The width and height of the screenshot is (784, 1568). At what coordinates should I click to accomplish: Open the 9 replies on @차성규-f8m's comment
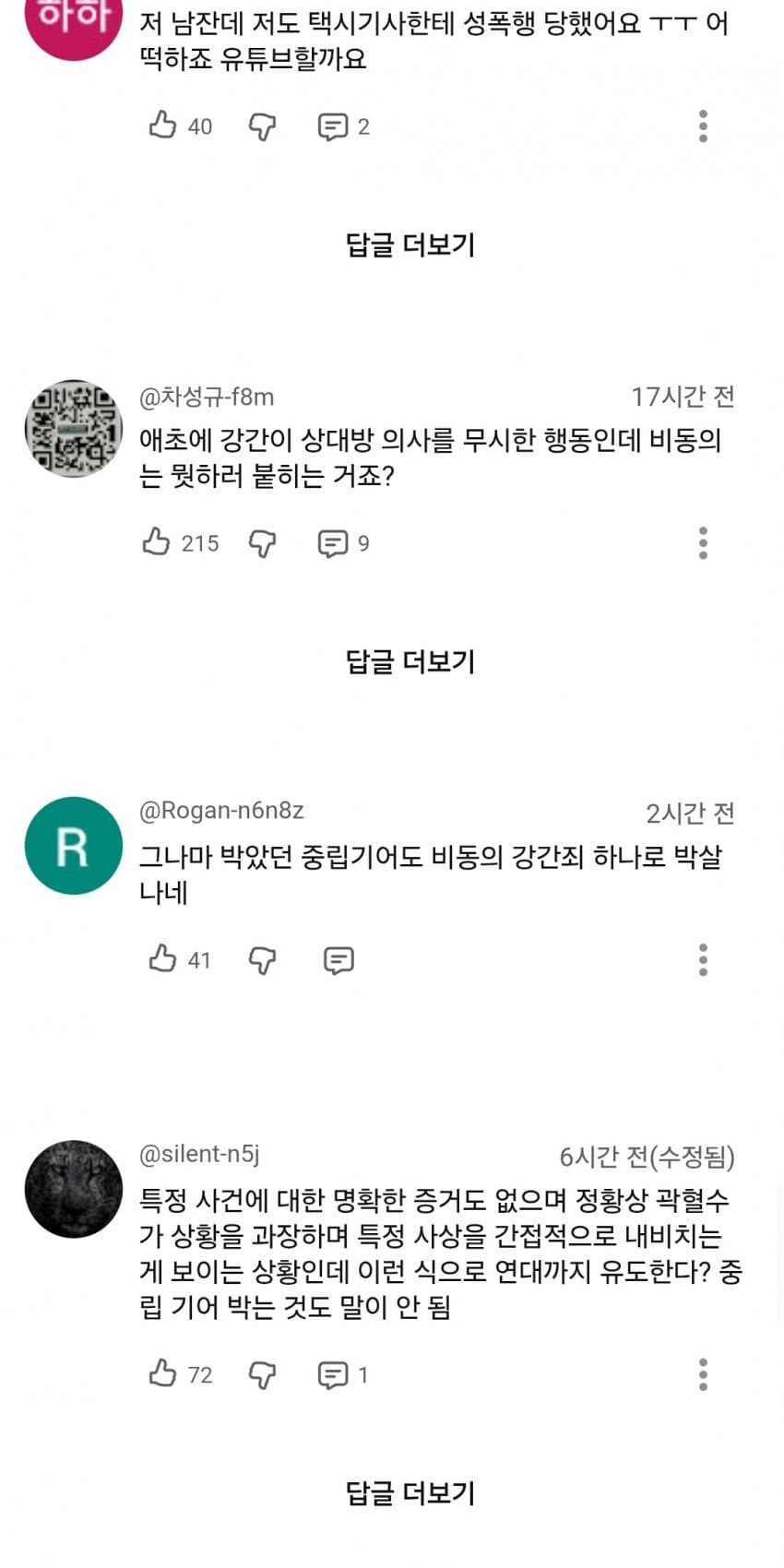(333, 543)
